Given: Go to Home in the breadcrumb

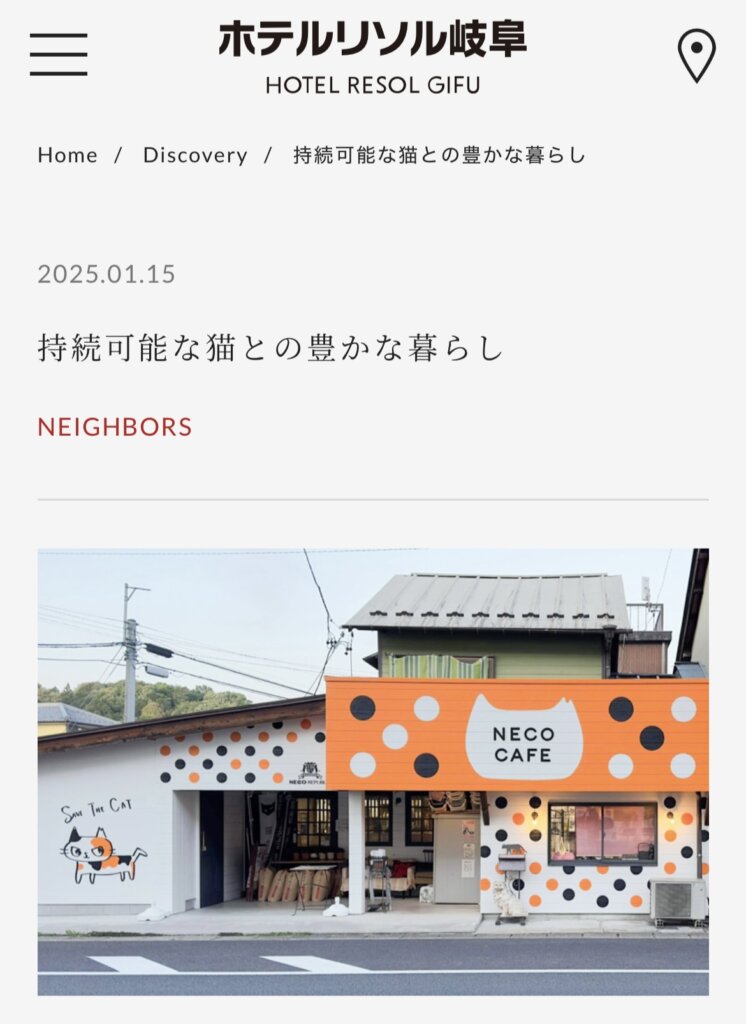Looking at the screenshot, I should click(67, 155).
